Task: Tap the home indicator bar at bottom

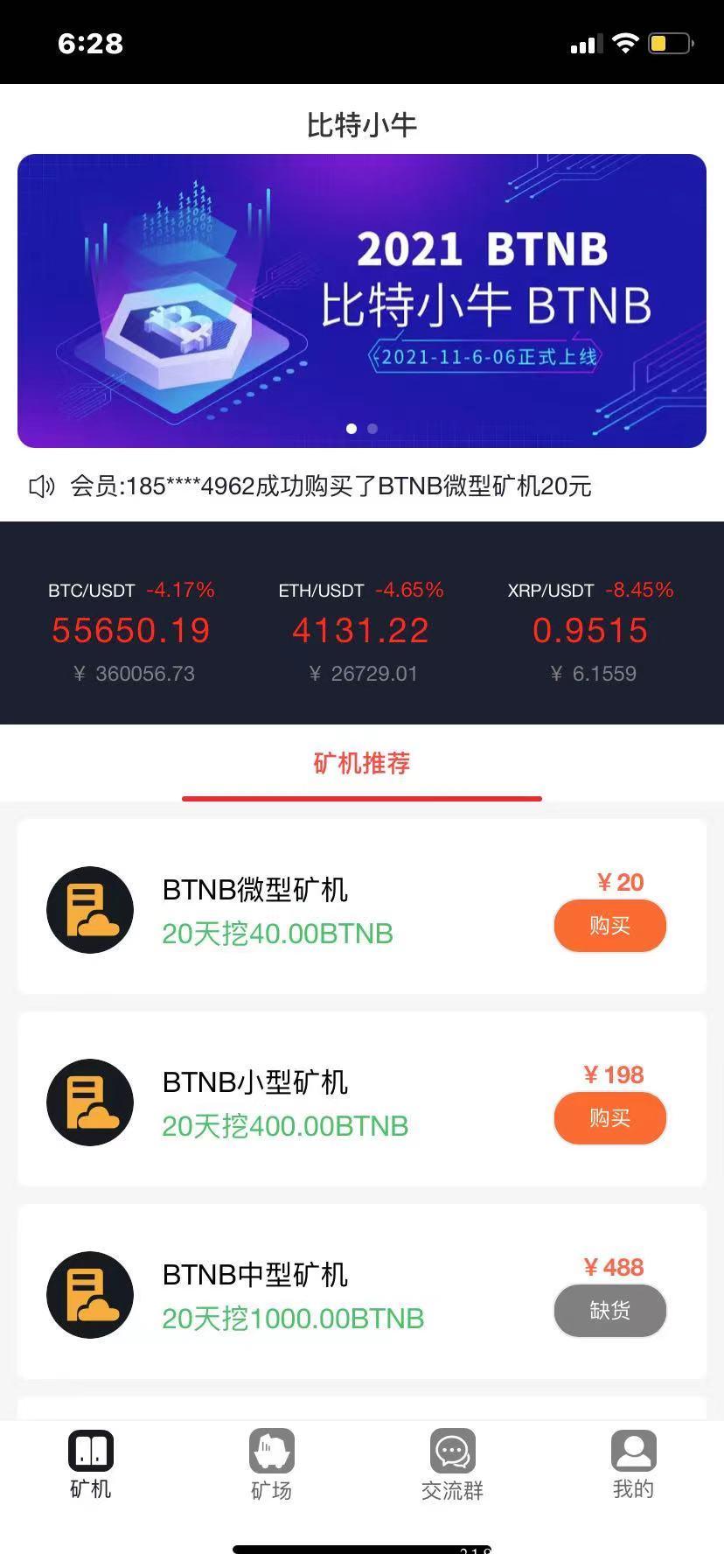Action: (x=362, y=1551)
